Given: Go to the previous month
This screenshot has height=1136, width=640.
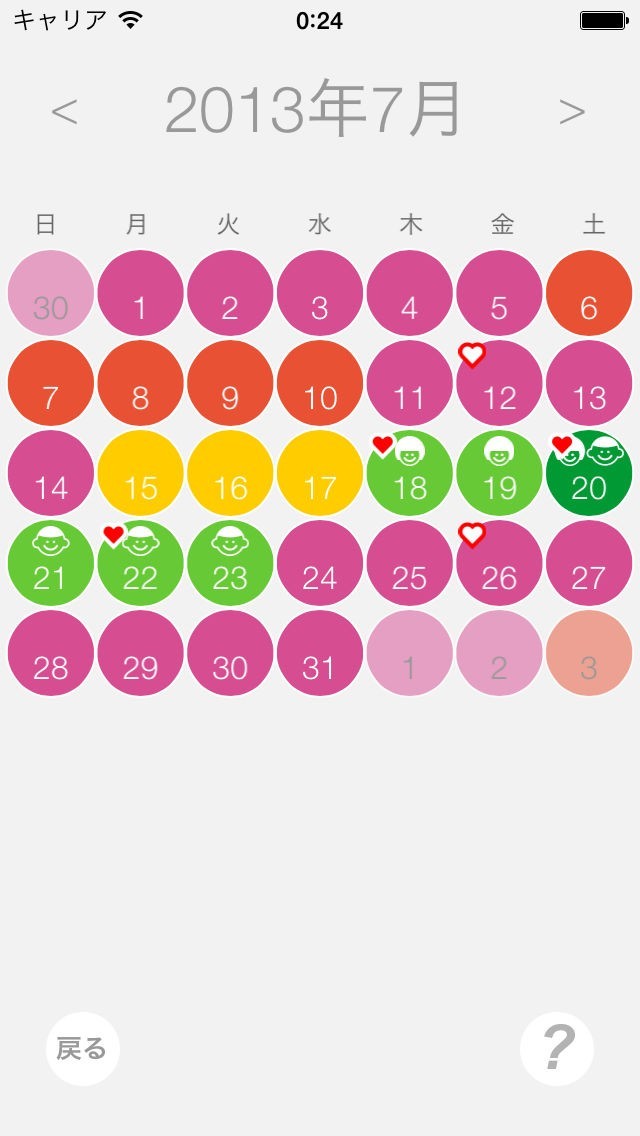Looking at the screenshot, I should (64, 112).
